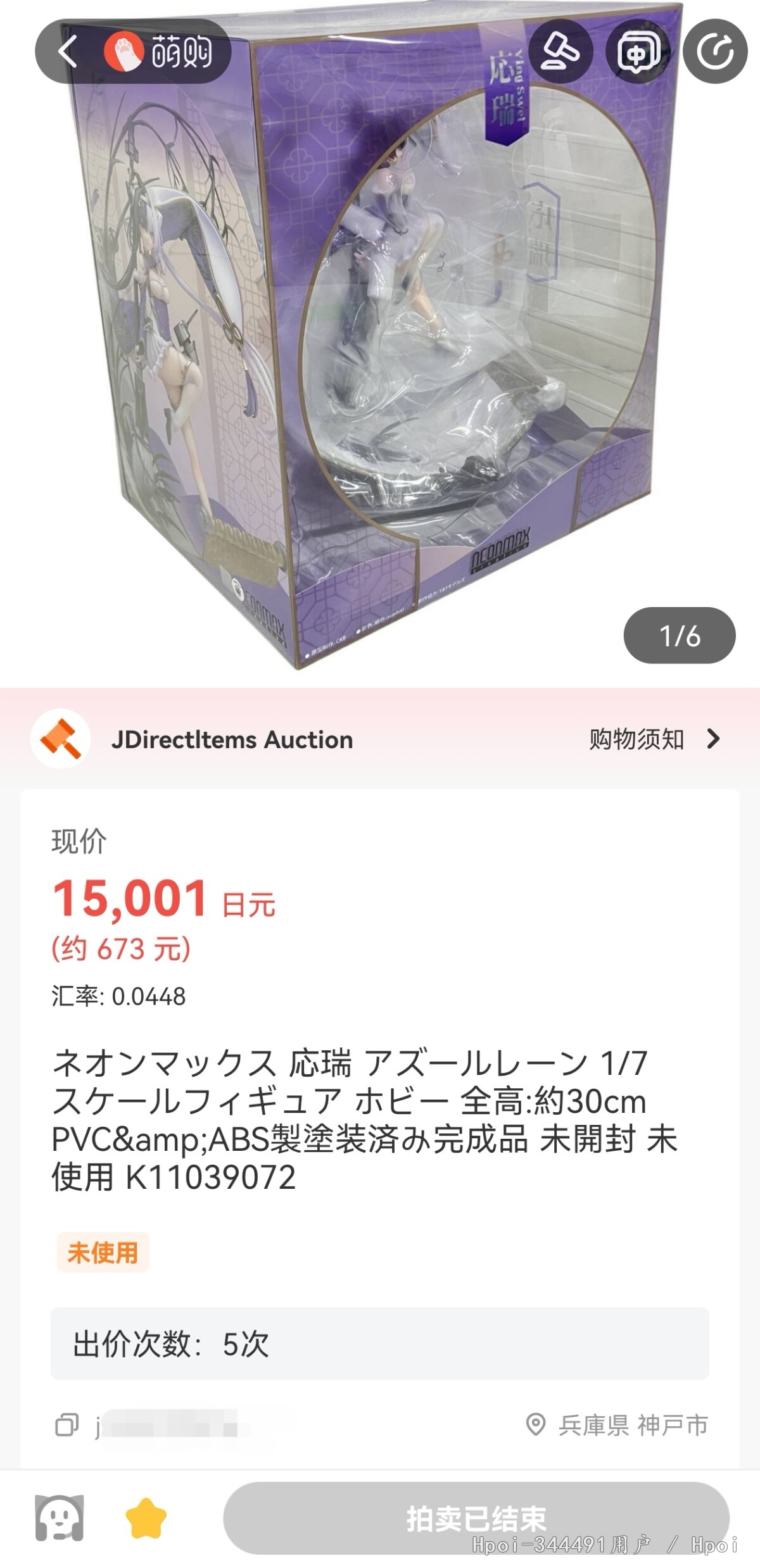Tap the image search icon at top
The width and height of the screenshot is (760, 1568).
coord(638,51)
